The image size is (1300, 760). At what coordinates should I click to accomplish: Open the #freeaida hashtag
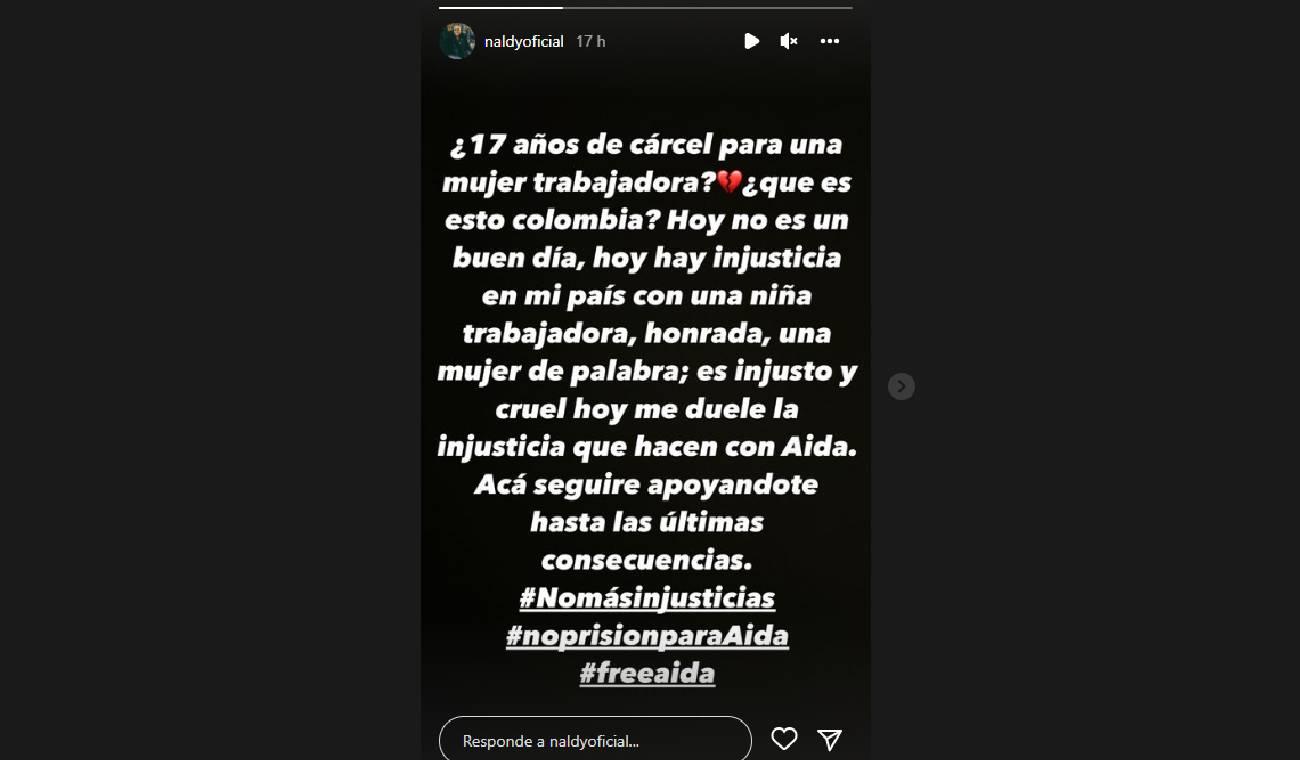coord(647,673)
